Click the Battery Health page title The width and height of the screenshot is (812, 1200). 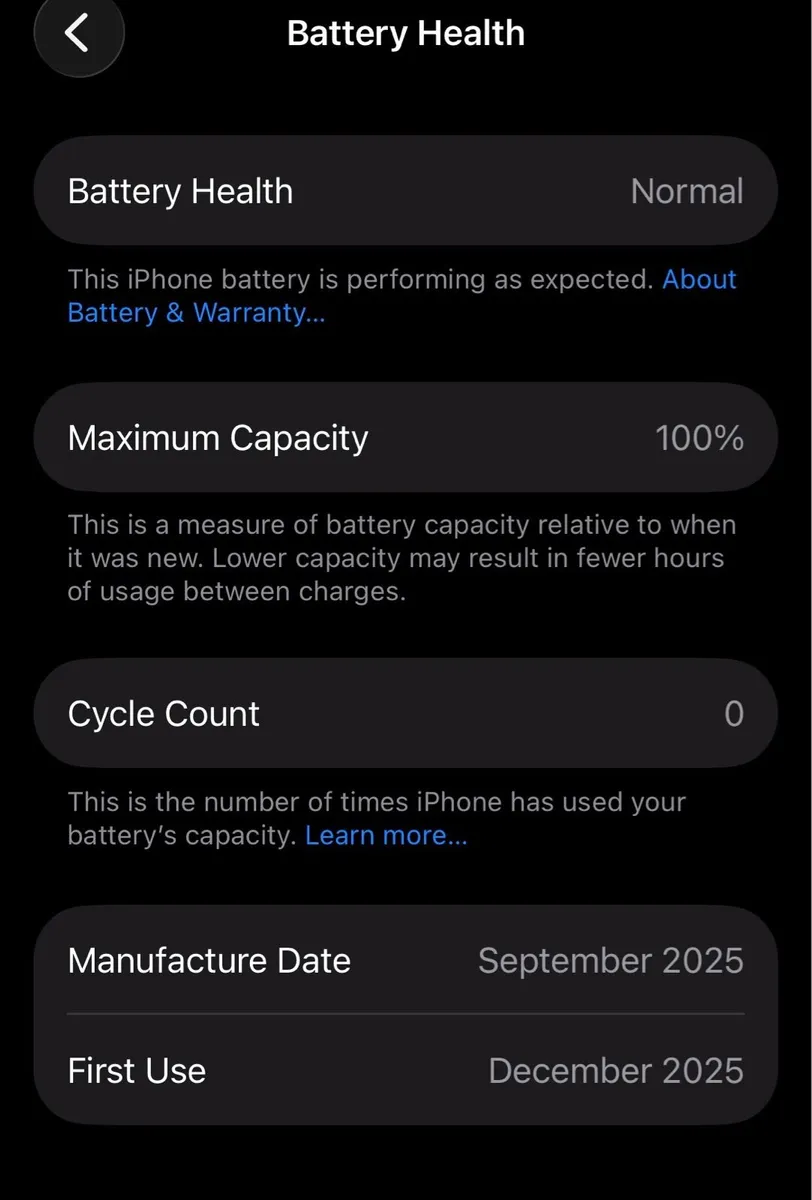click(406, 33)
